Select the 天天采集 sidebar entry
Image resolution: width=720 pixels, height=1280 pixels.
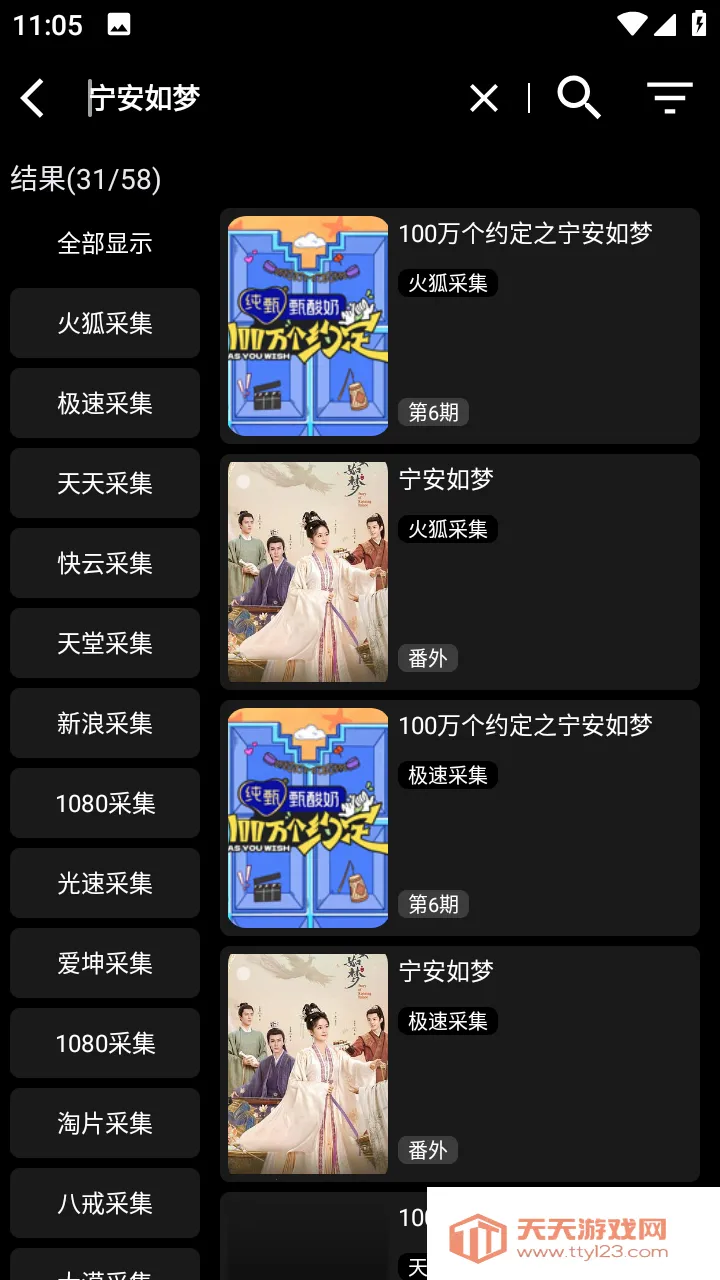click(104, 483)
